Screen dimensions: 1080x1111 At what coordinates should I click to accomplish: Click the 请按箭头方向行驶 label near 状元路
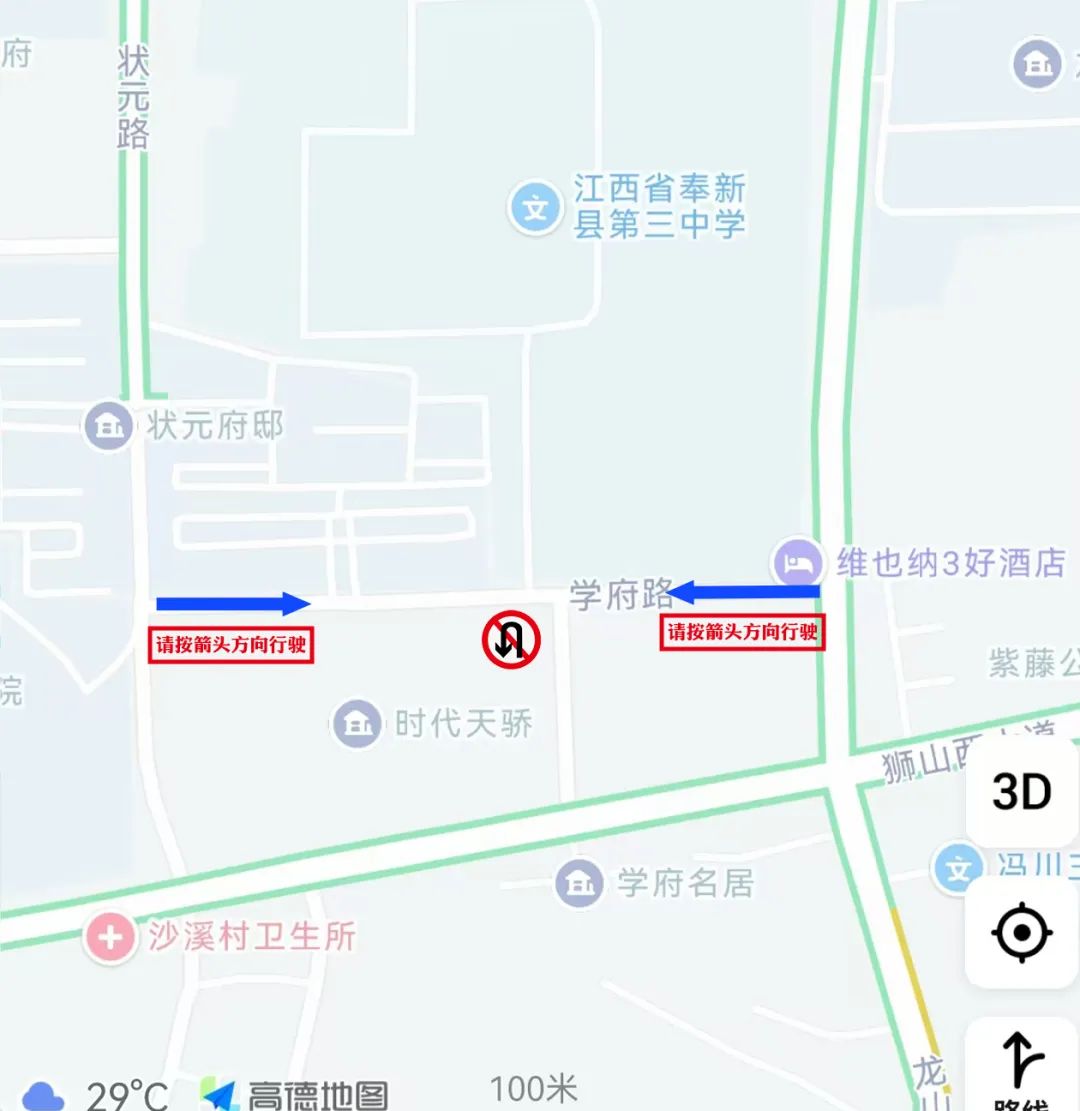[232, 646]
